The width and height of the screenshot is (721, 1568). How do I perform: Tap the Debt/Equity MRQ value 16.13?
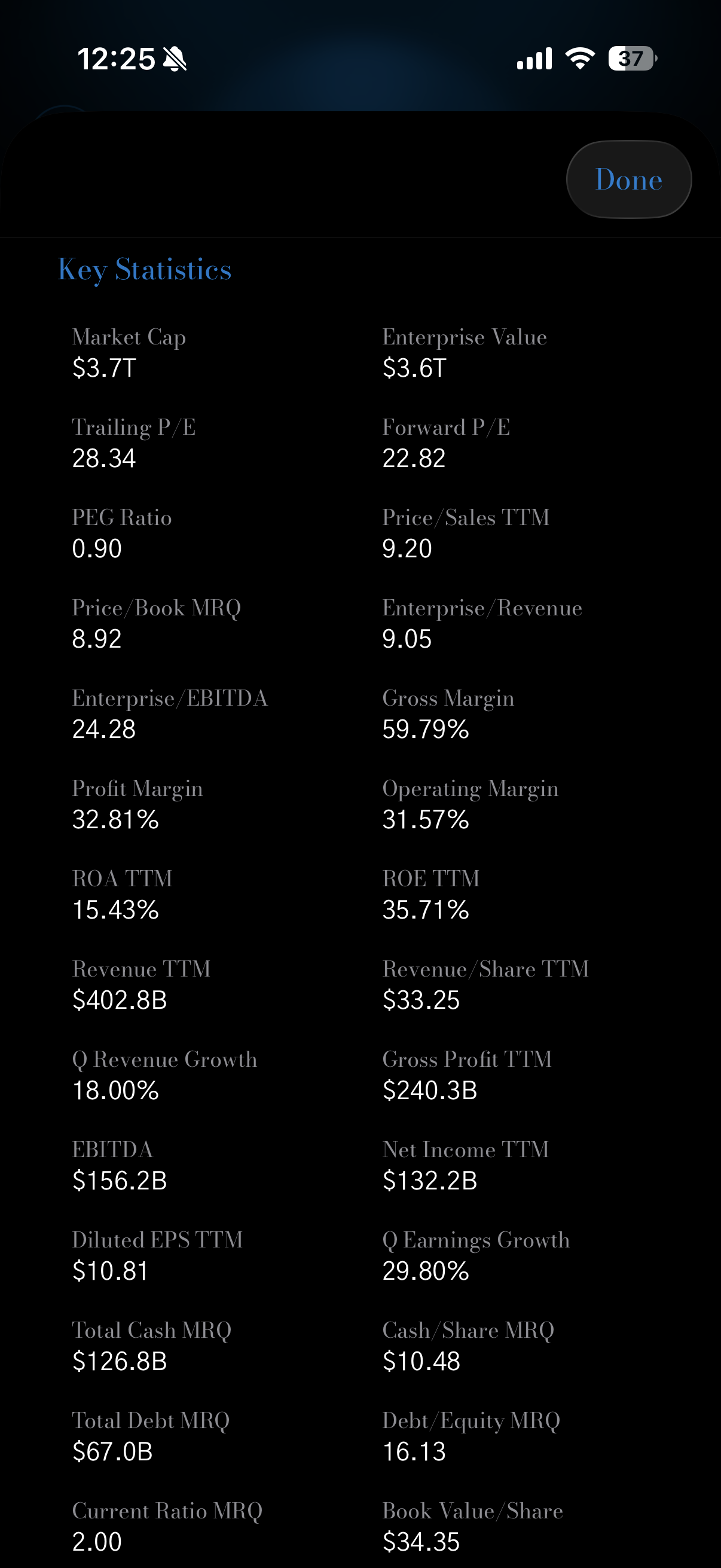(414, 1452)
